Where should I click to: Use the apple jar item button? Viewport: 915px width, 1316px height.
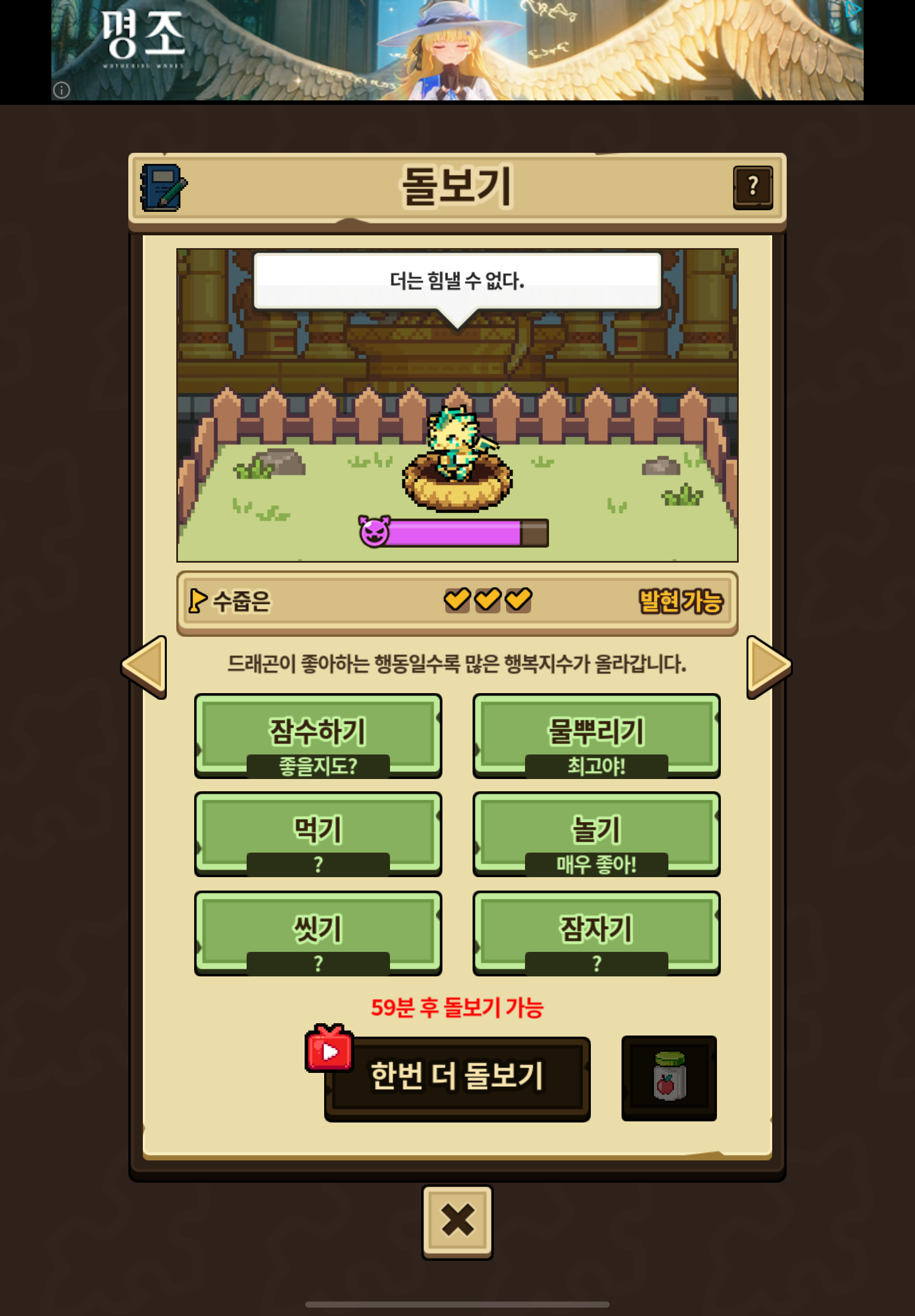pos(668,1077)
